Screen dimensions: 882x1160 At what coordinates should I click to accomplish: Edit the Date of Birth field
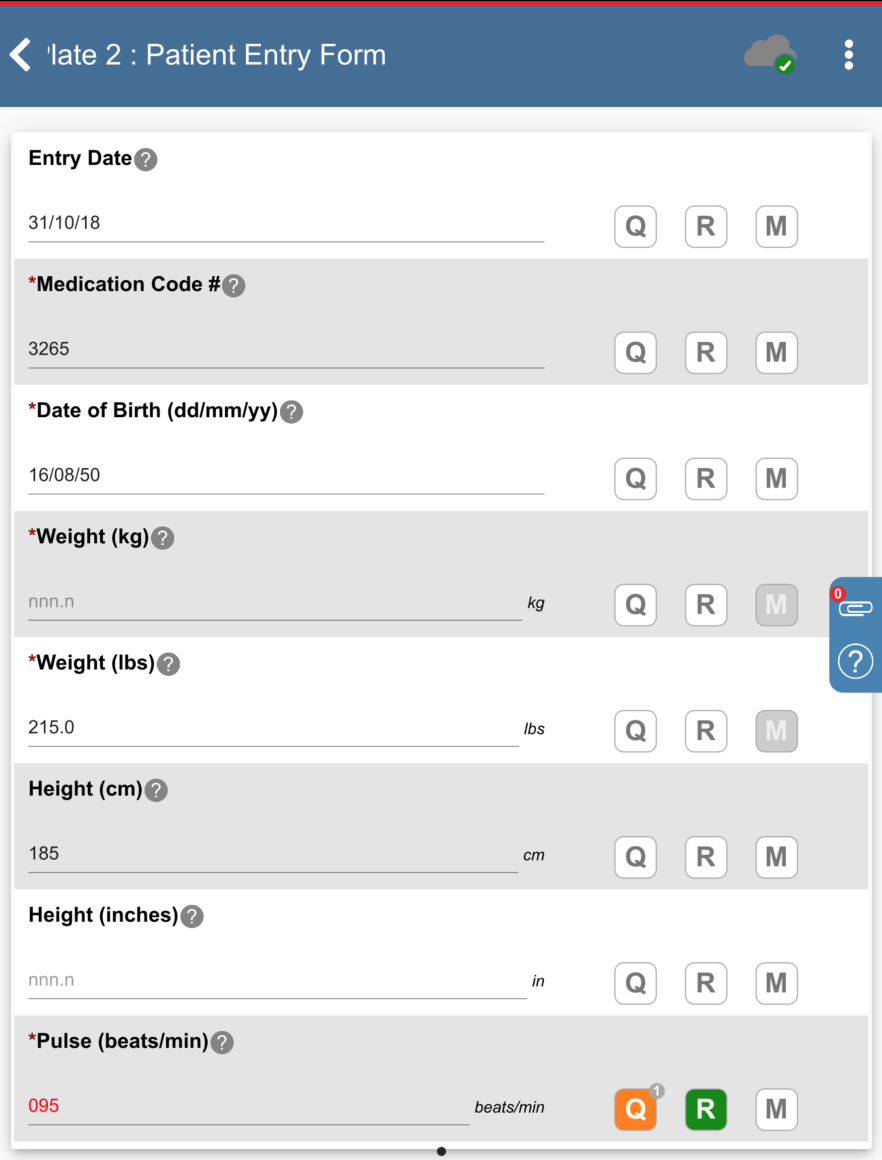tap(285, 475)
